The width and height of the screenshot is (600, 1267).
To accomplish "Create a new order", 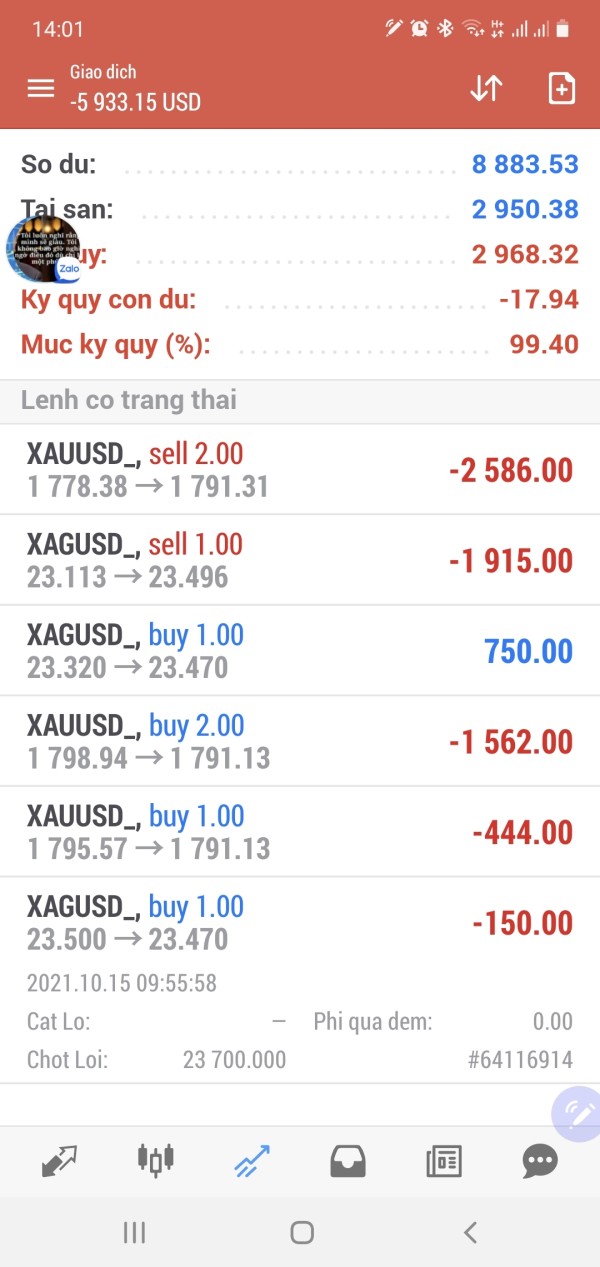I will tap(562, 88).
